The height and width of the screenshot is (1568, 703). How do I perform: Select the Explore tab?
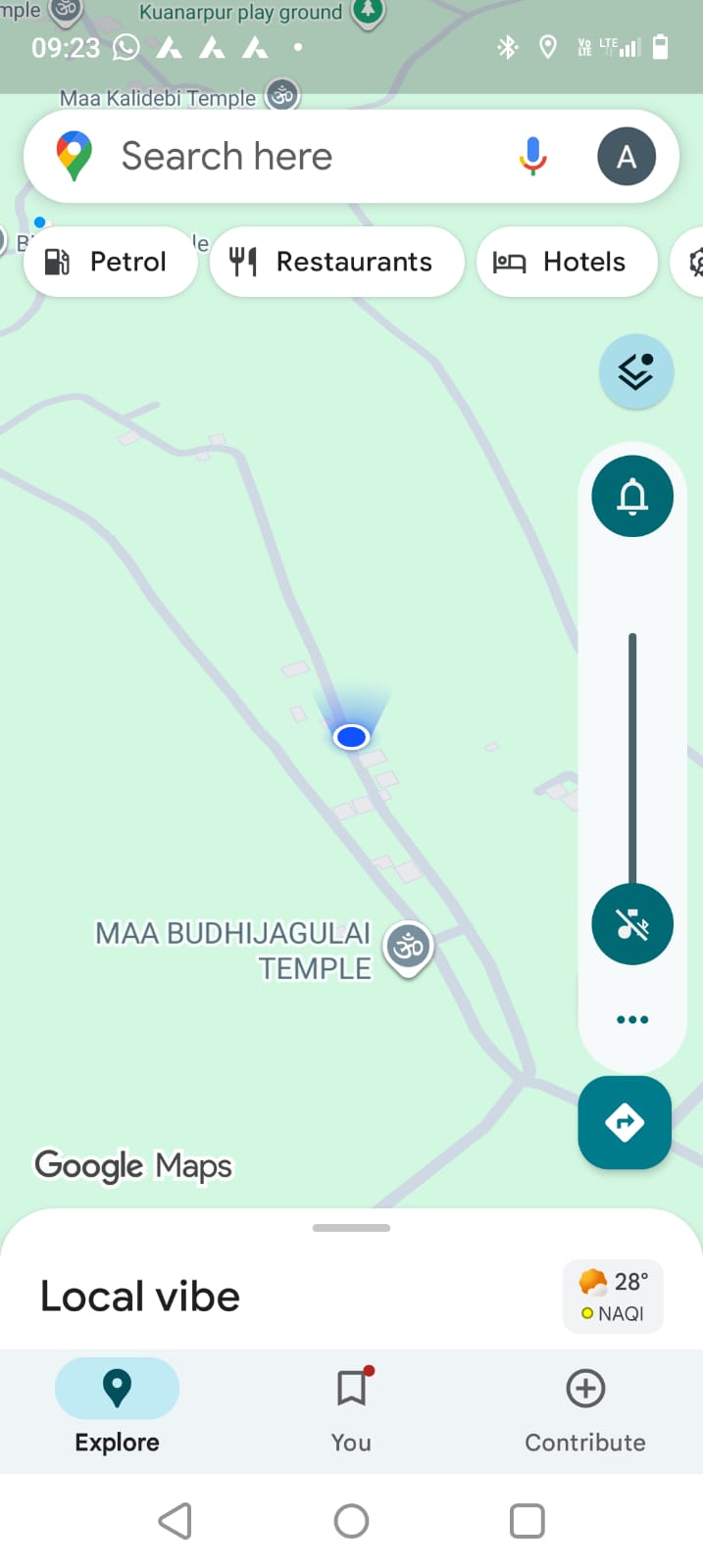click(x=117, y=1409)
